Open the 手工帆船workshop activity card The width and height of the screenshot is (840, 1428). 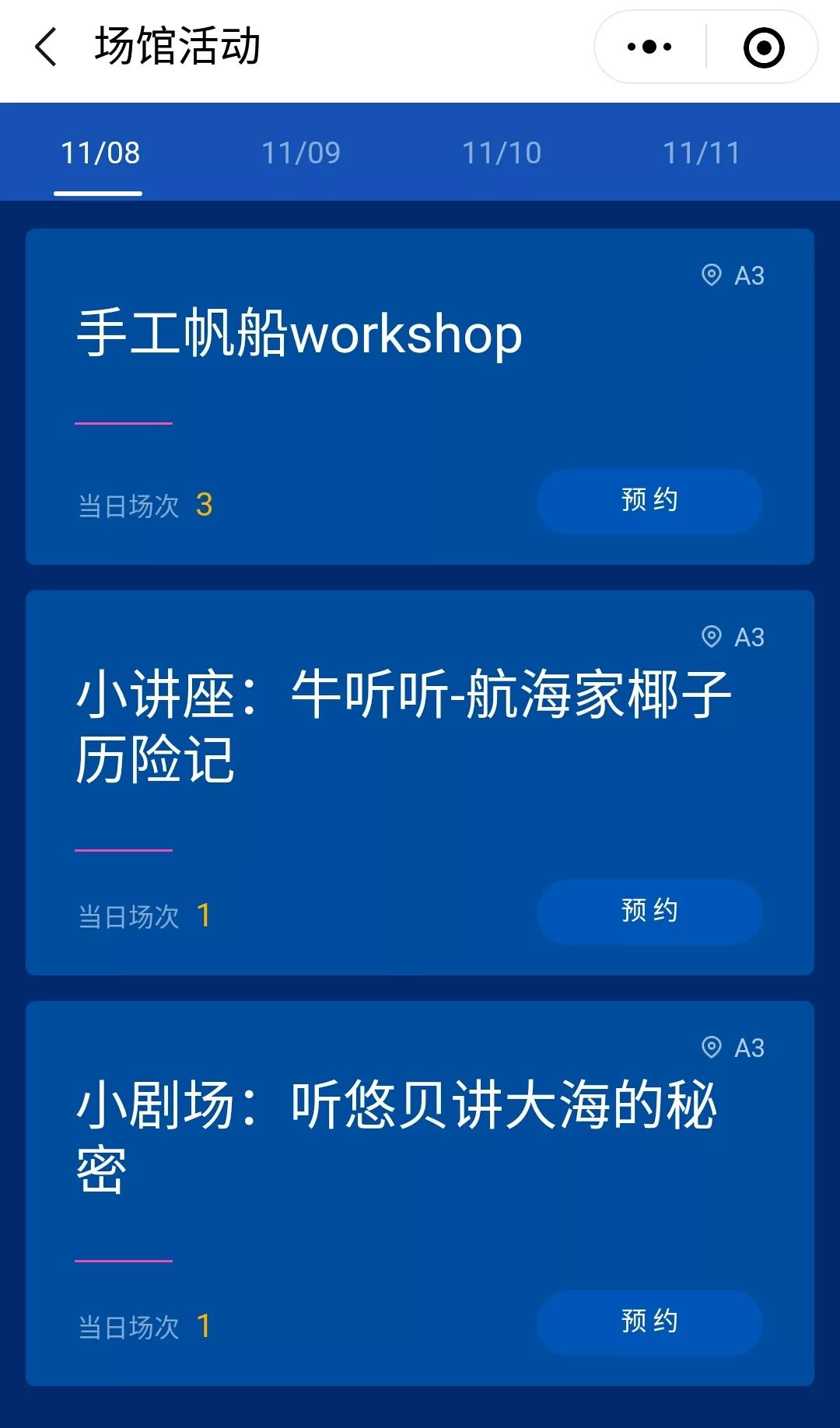pos(299,334)
